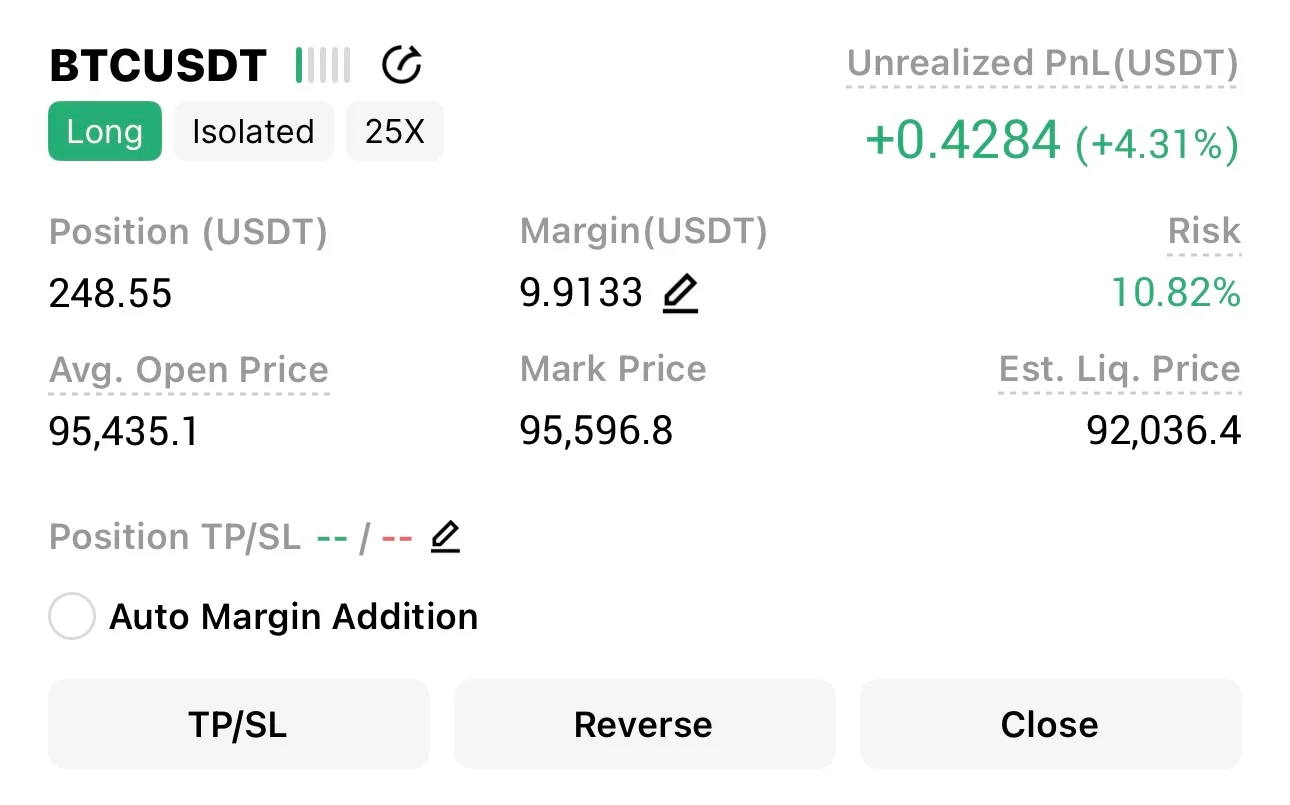Tap the Isolated margin mode chip
The height and width of the screenshot is (805, 1290).
253,131
